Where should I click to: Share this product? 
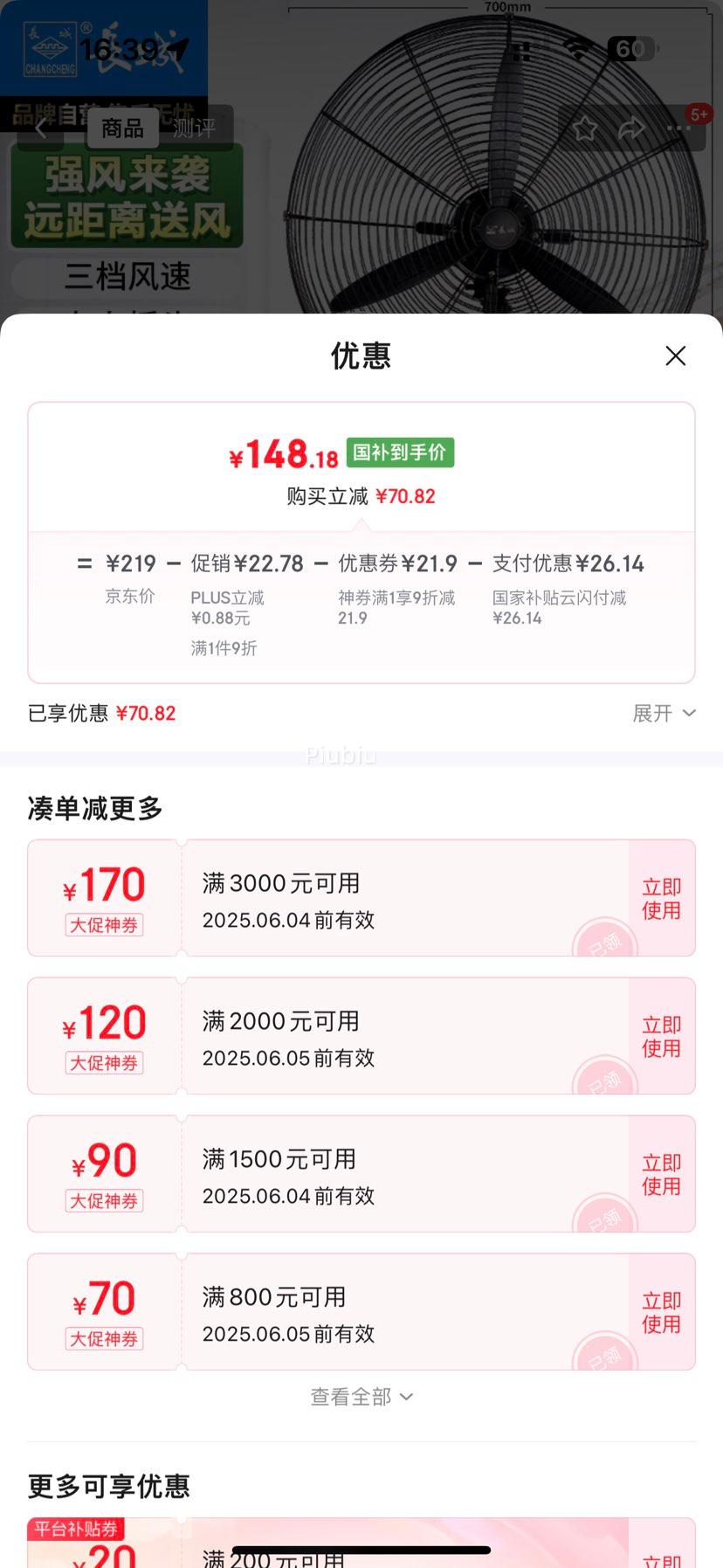(630, 129)
